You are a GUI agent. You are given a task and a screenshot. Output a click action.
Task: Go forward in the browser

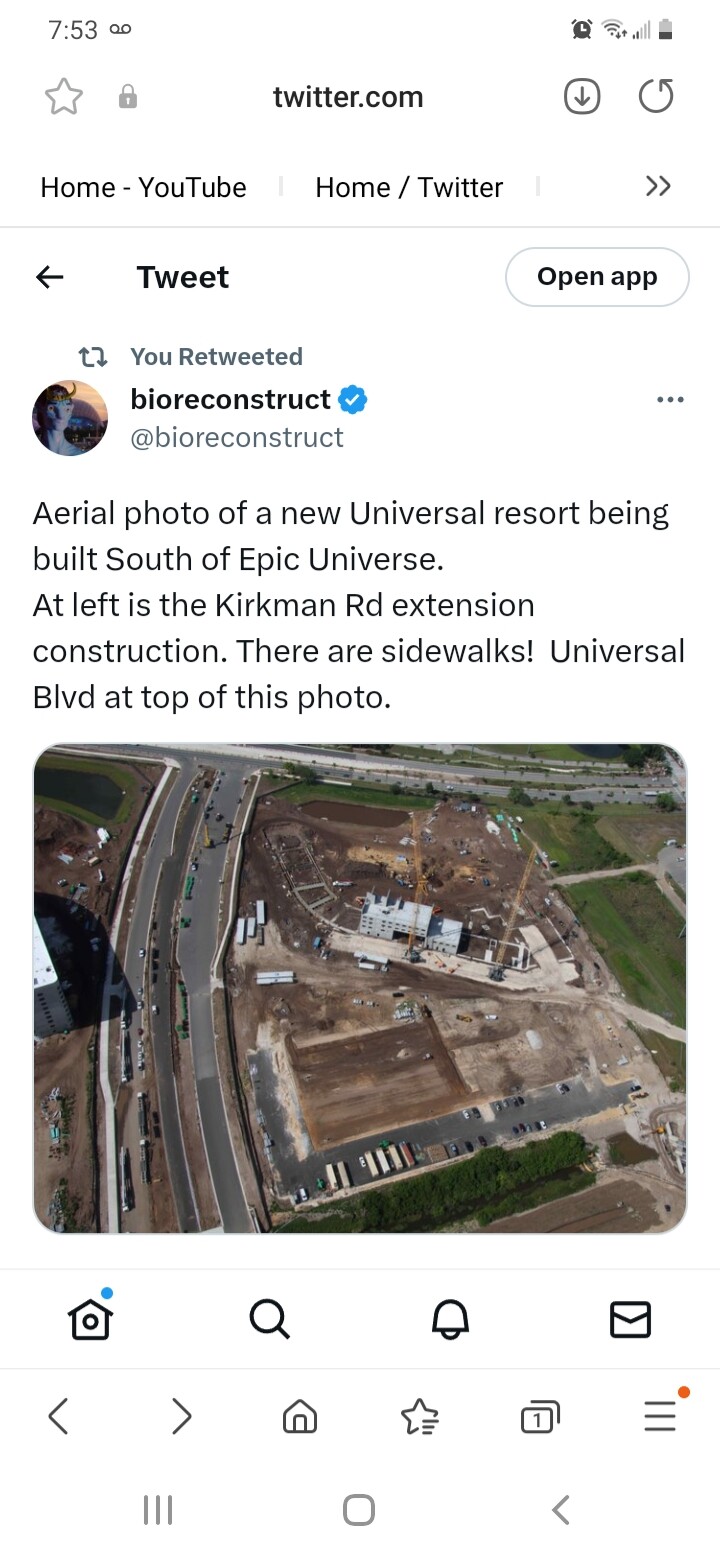pos(181,1416)
